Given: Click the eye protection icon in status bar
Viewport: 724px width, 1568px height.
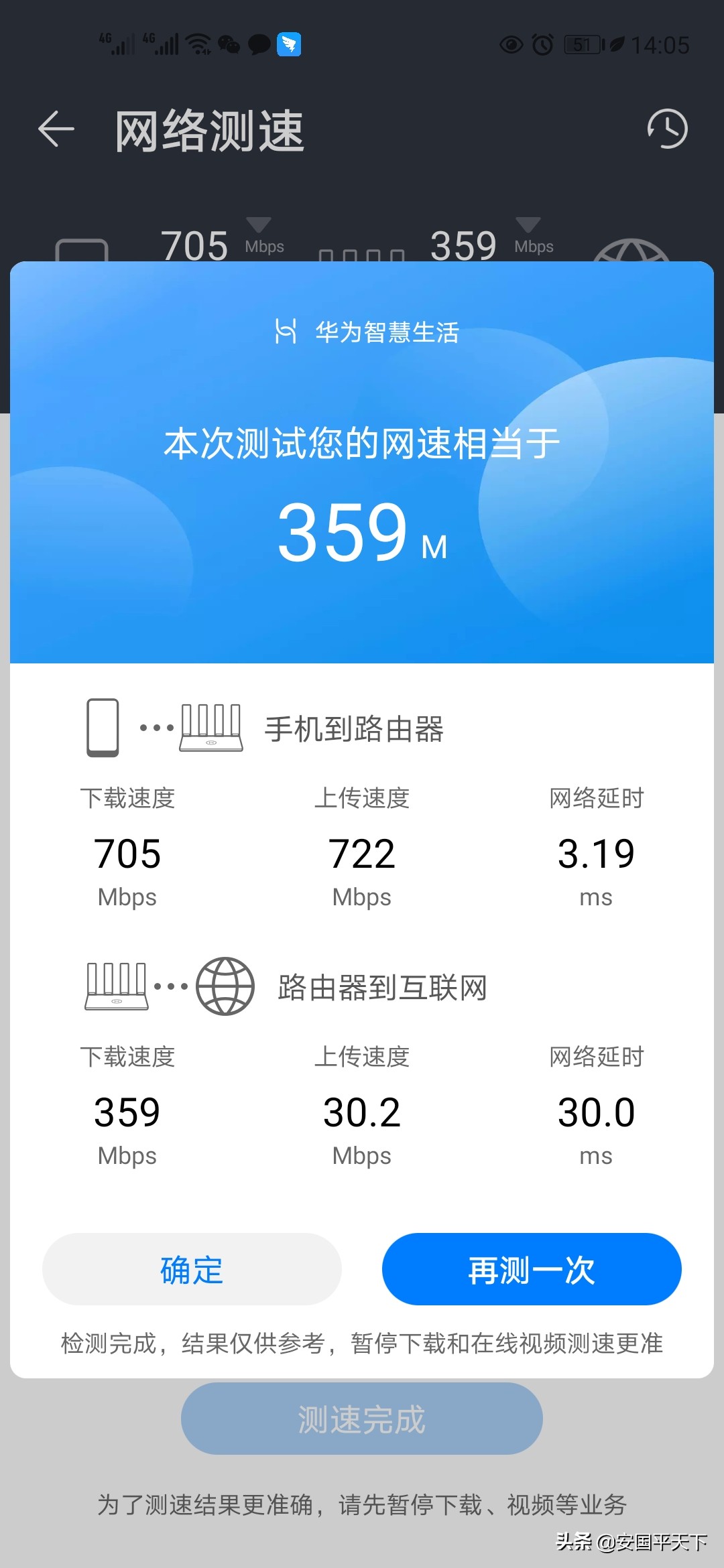Looking at the screenshot, I should [511, 44].
